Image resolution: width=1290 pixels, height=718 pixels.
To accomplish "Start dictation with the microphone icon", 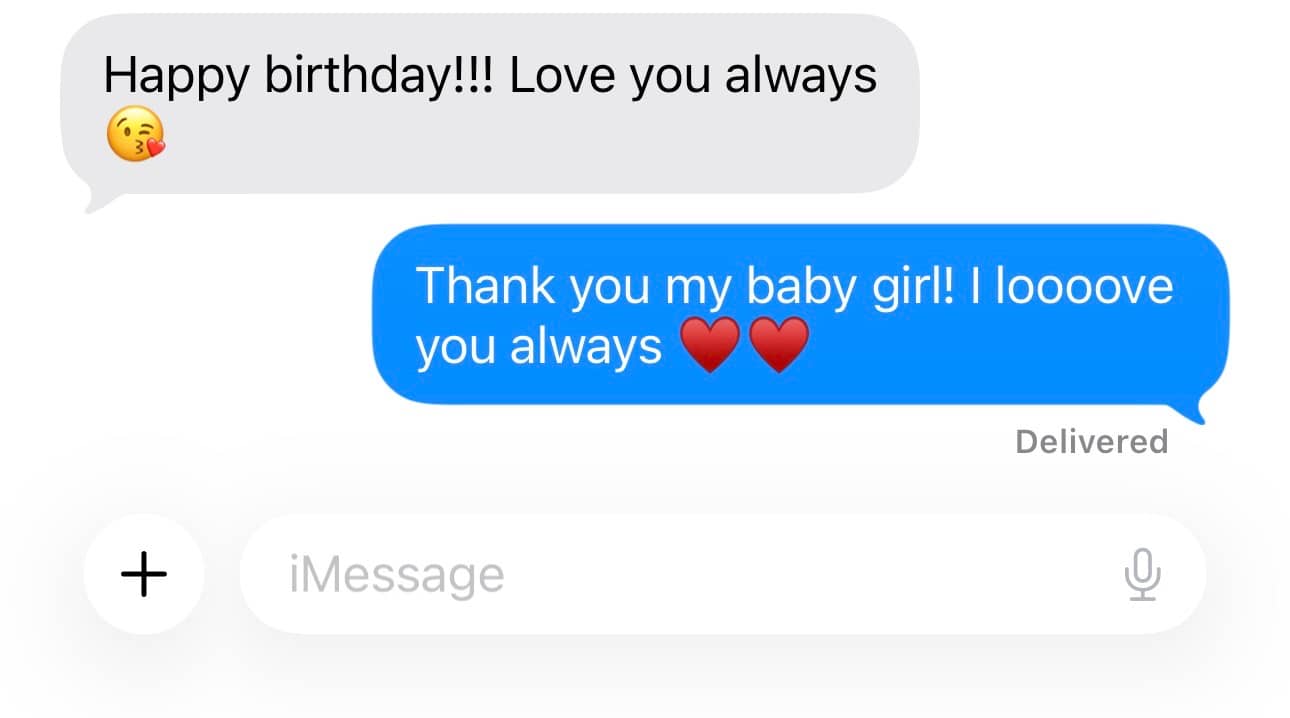I will (1141, 575).
